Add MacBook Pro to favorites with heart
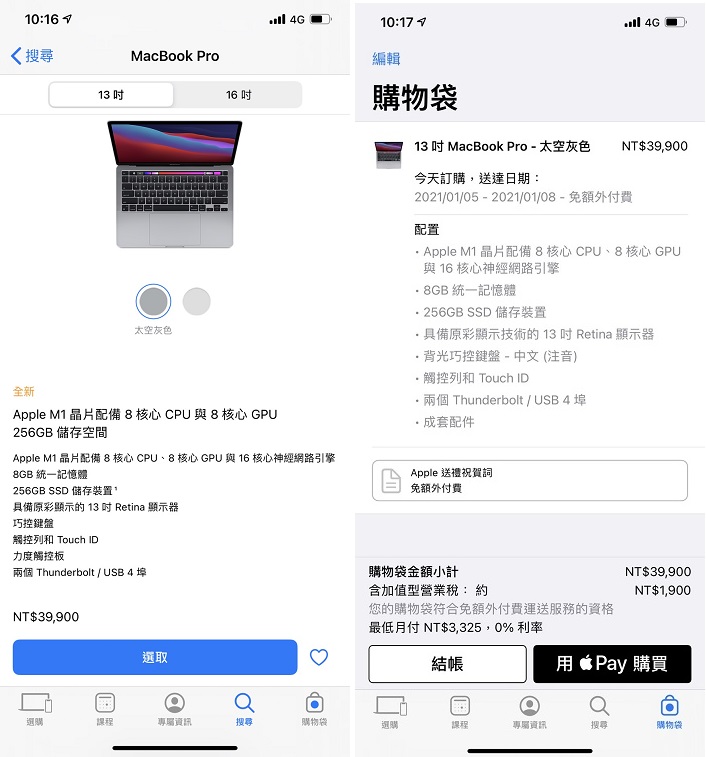The image size is (706, 757). [x=319, y=657]
